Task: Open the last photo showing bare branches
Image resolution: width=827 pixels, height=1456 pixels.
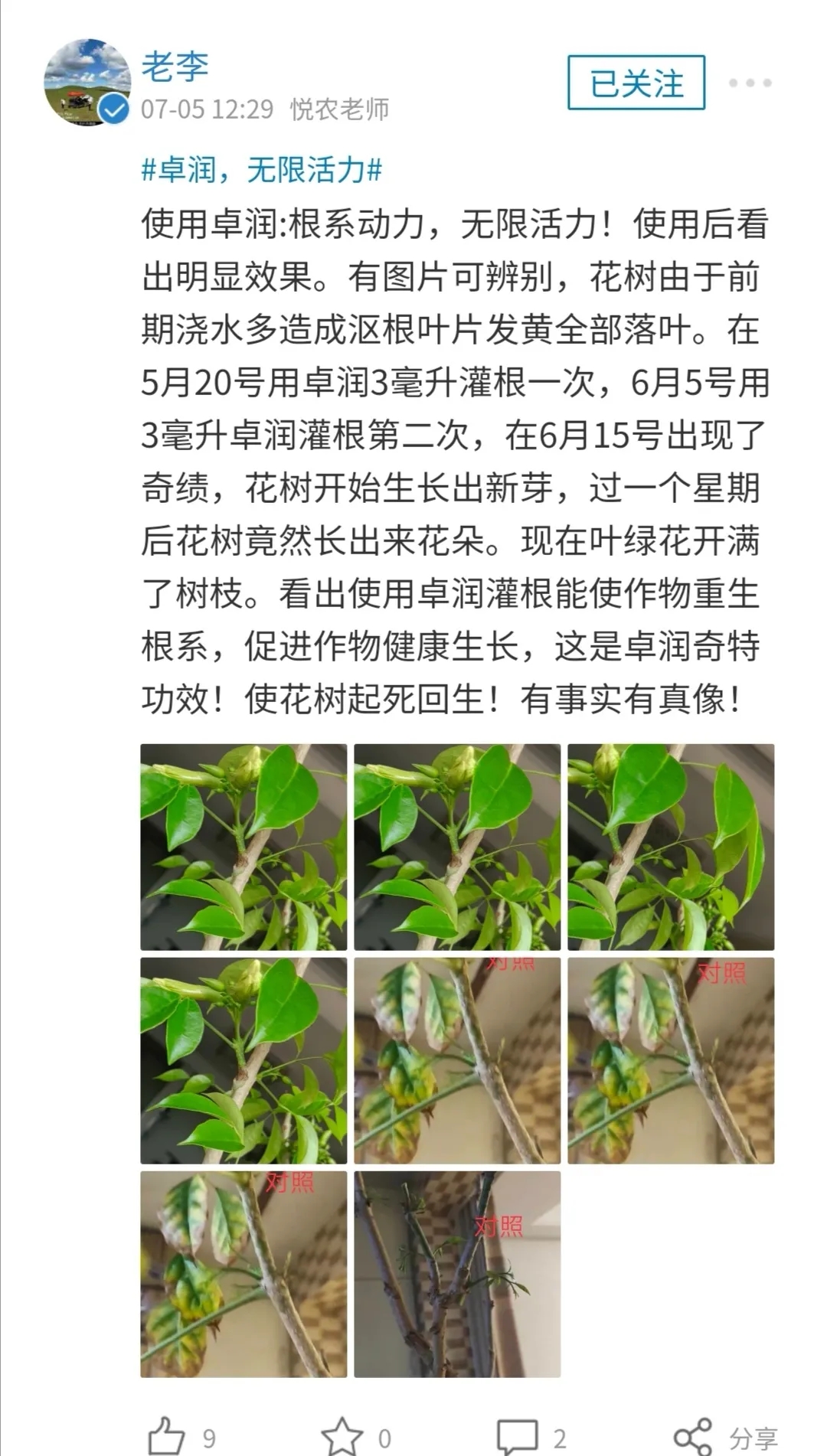Action: (457, 1274)
